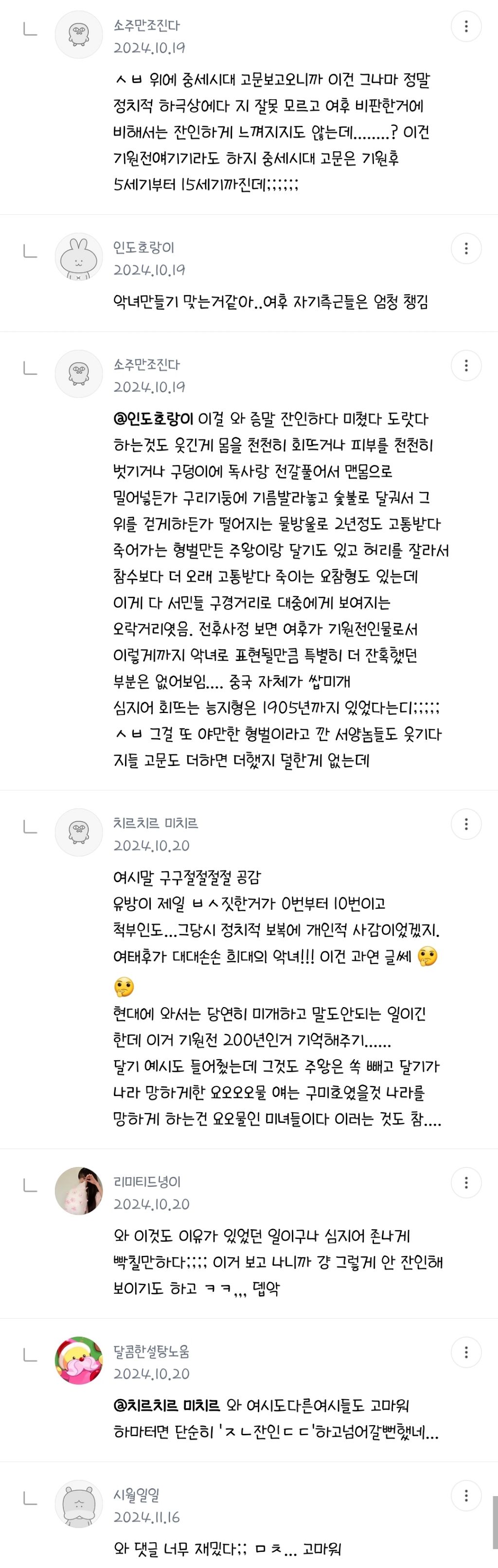Open the overflow menu for 달콤한설탕노움's reply
The height and width of the screenshot is (1568, 498).
[x=466, y=1353]
